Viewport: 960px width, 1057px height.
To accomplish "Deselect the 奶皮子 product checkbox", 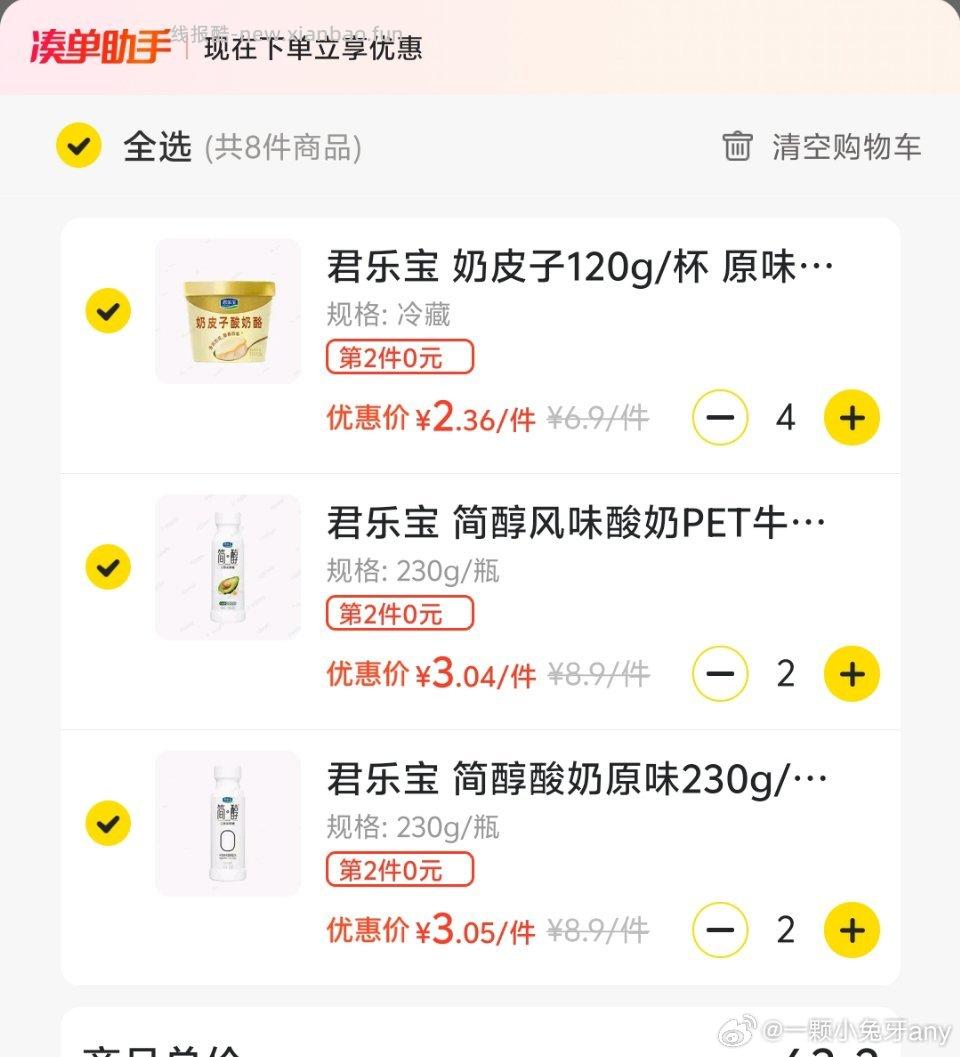I will (x=108, y=310).
